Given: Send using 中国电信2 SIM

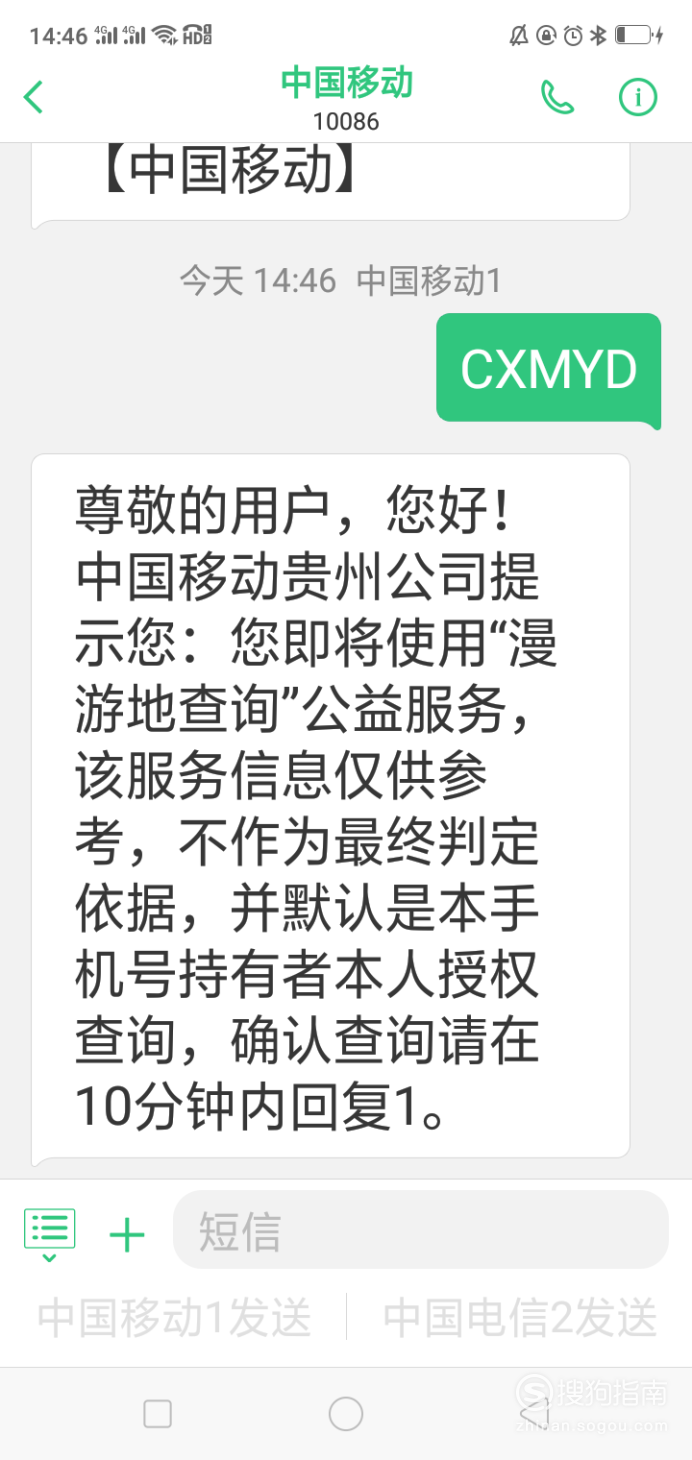Looking at the screenshot, I should tap(520, 1316).
